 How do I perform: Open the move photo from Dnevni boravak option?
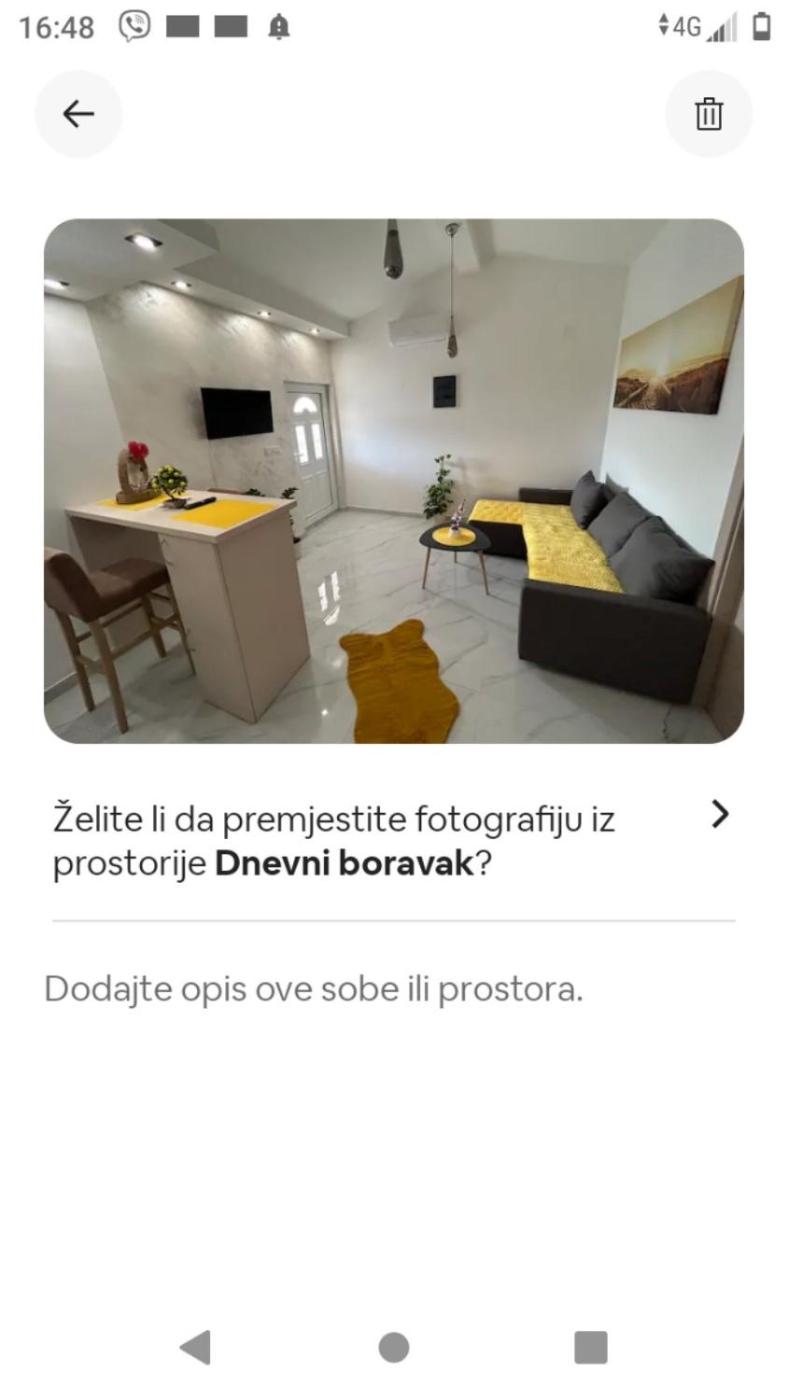point(392,840)
